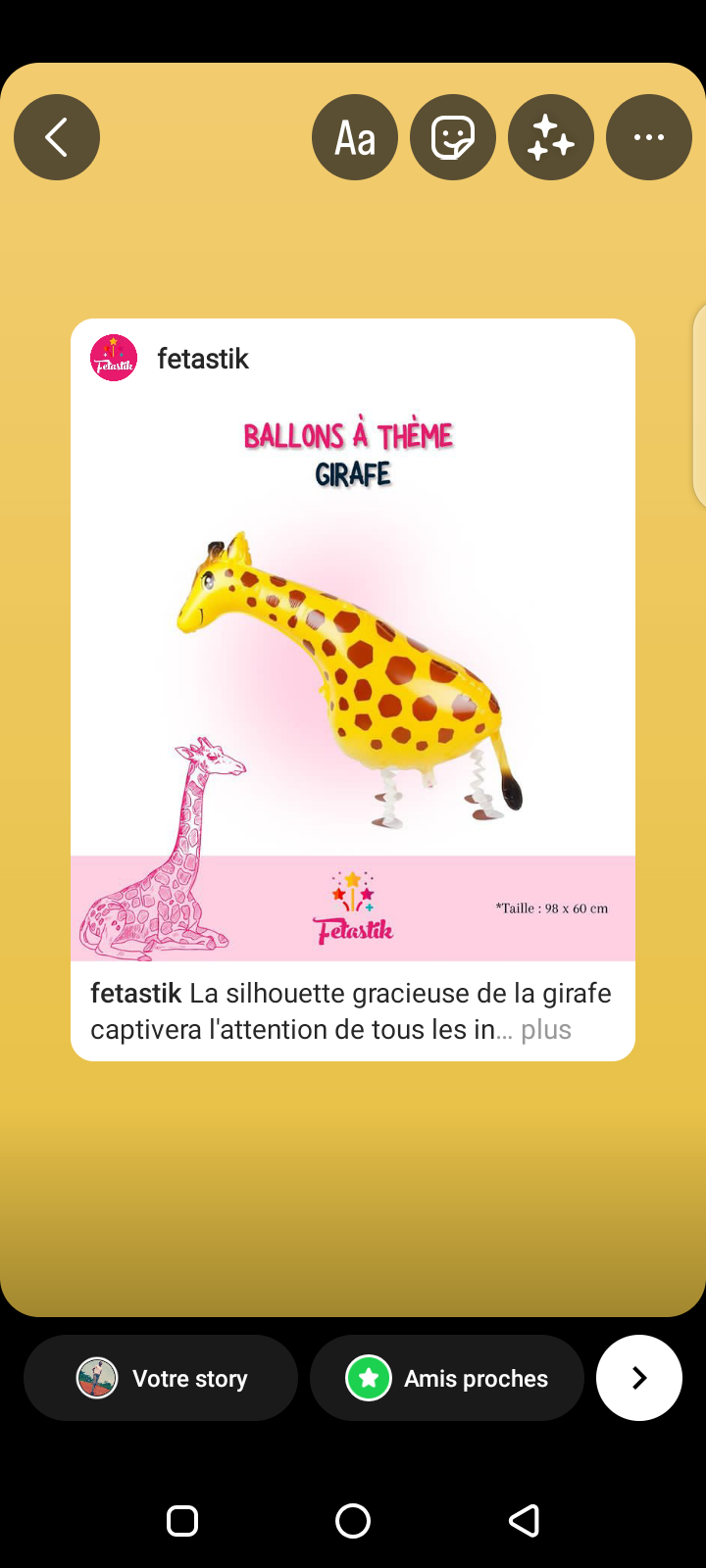Viewport: 706px width, 1568px height.
Task: Share with Amis proches
Action: point(447,1378)
